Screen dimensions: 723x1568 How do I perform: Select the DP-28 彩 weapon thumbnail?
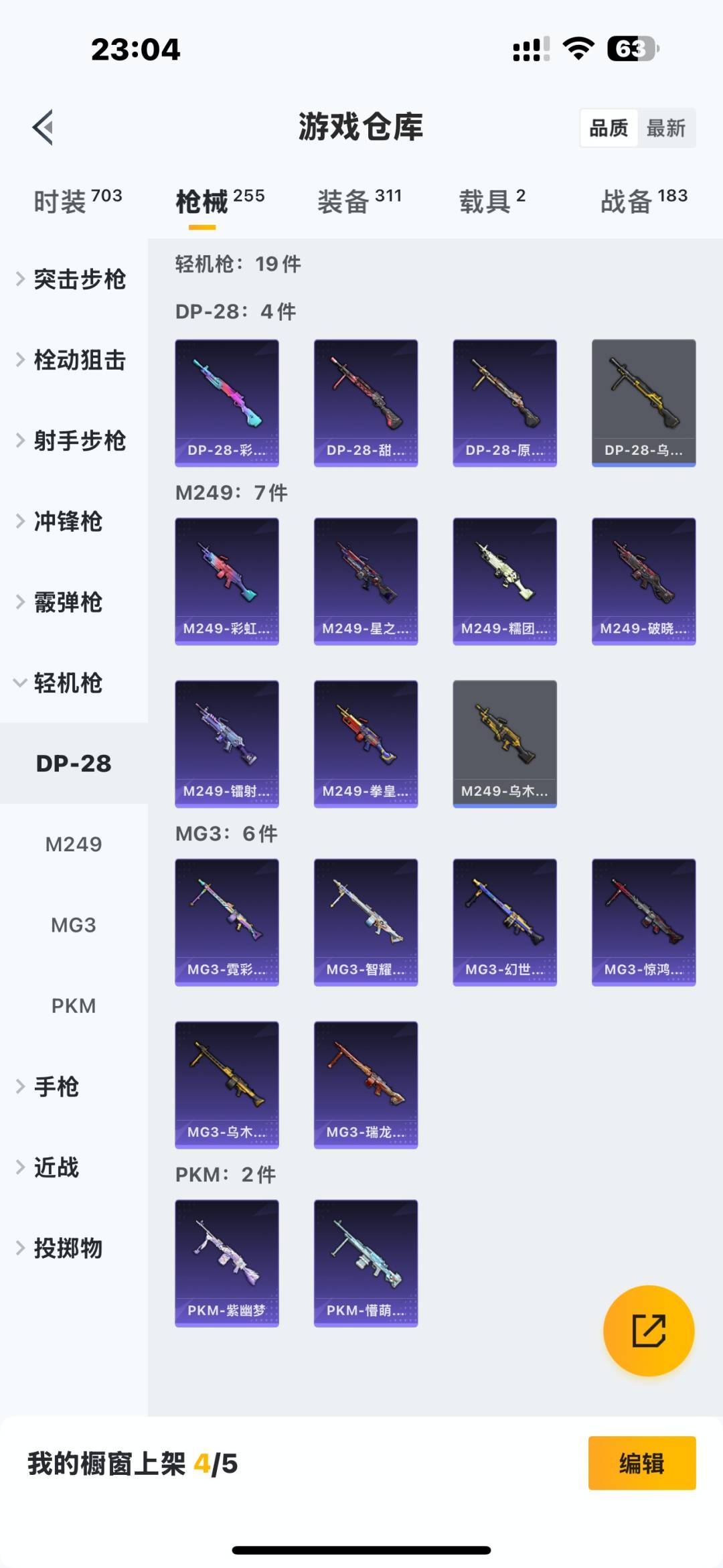(226, 401)
